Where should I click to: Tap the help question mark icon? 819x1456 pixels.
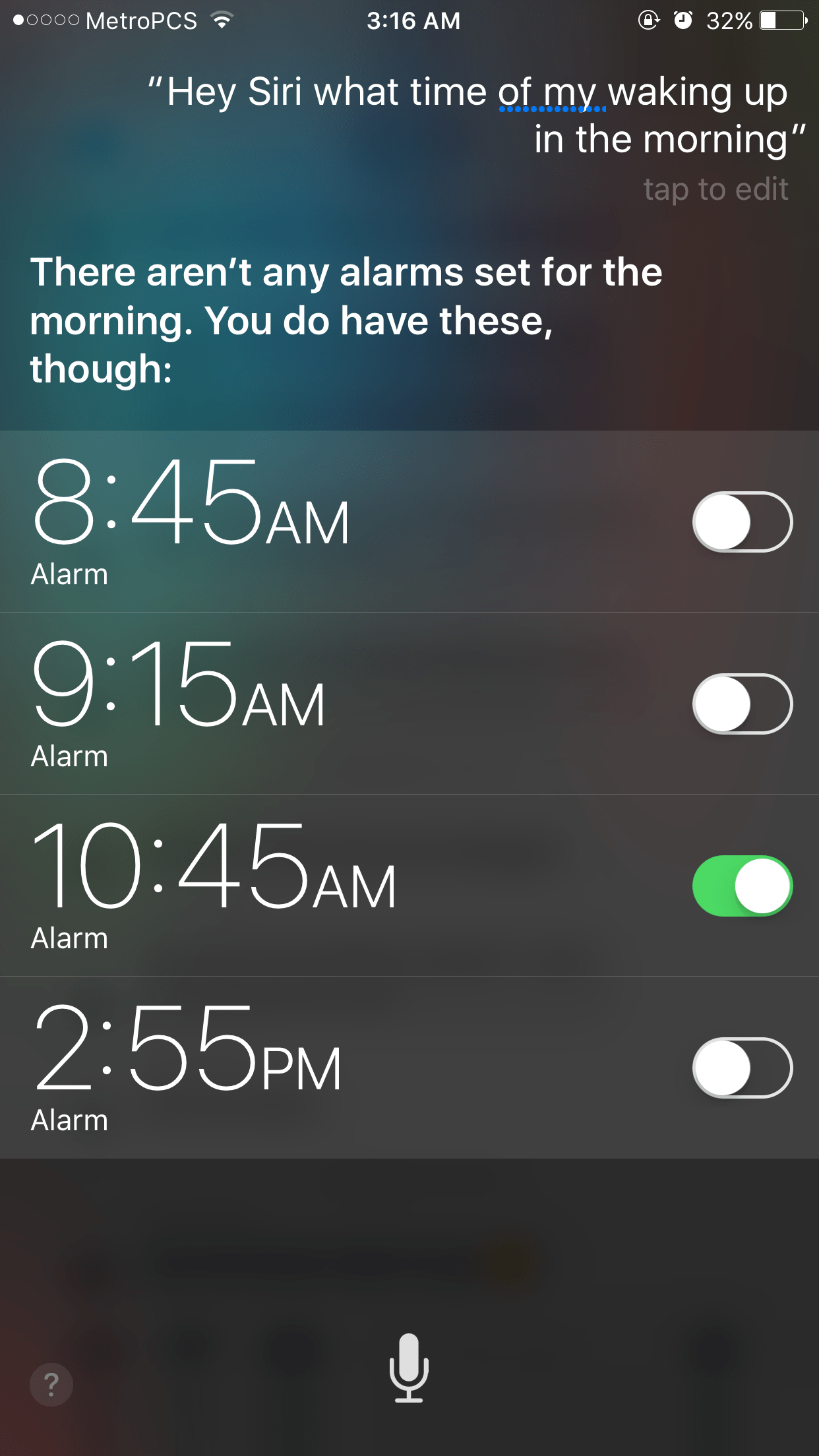51,1384
